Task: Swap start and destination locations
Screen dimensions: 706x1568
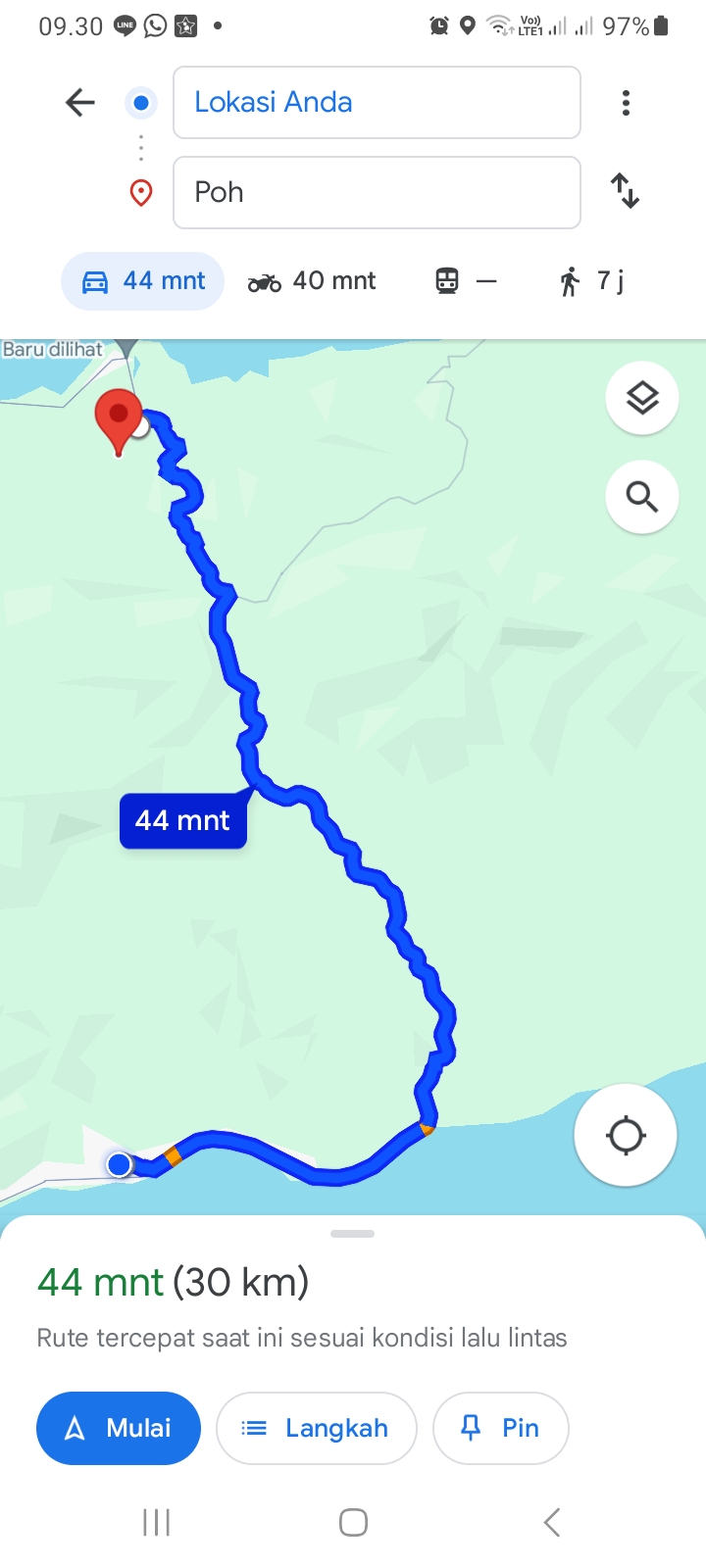Action: point(625,190)
